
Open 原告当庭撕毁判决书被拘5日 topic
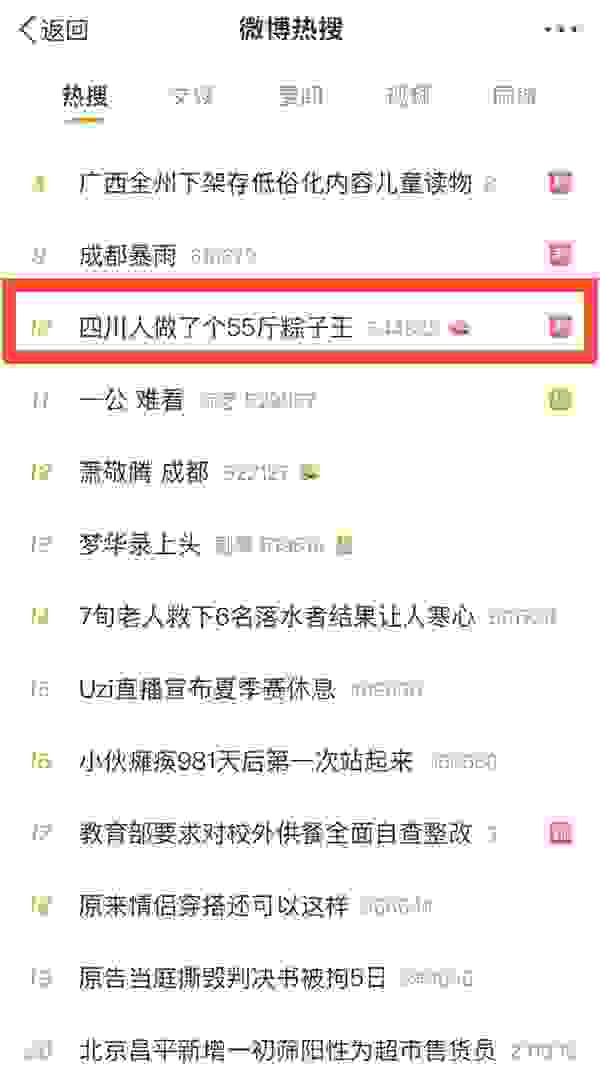click(232, 978)
